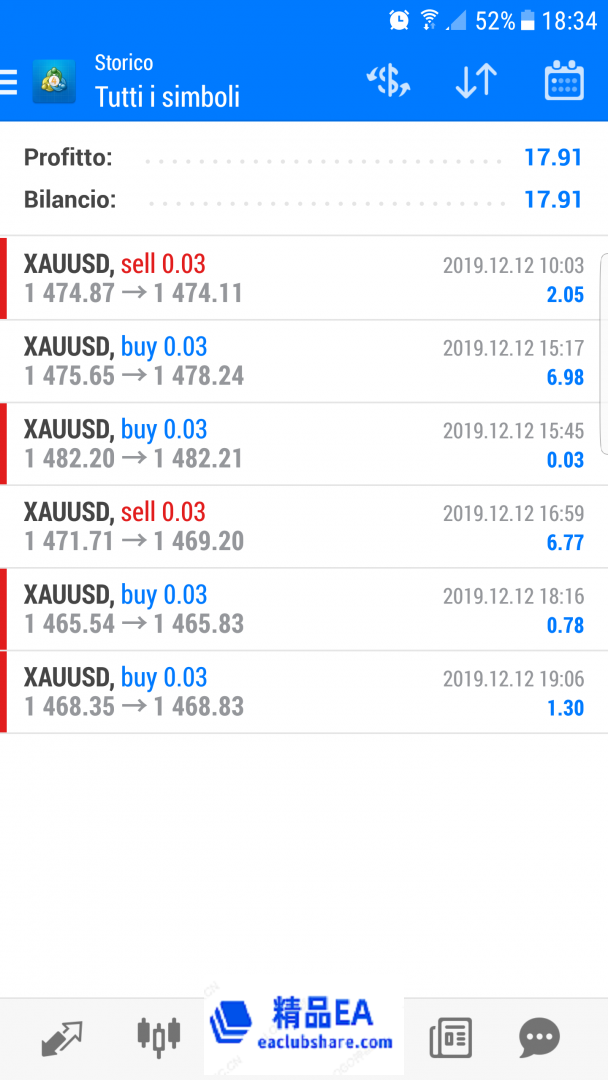Change sort order with the arrows icon
Screen dimensions: 608x1080
click(476, 81)
